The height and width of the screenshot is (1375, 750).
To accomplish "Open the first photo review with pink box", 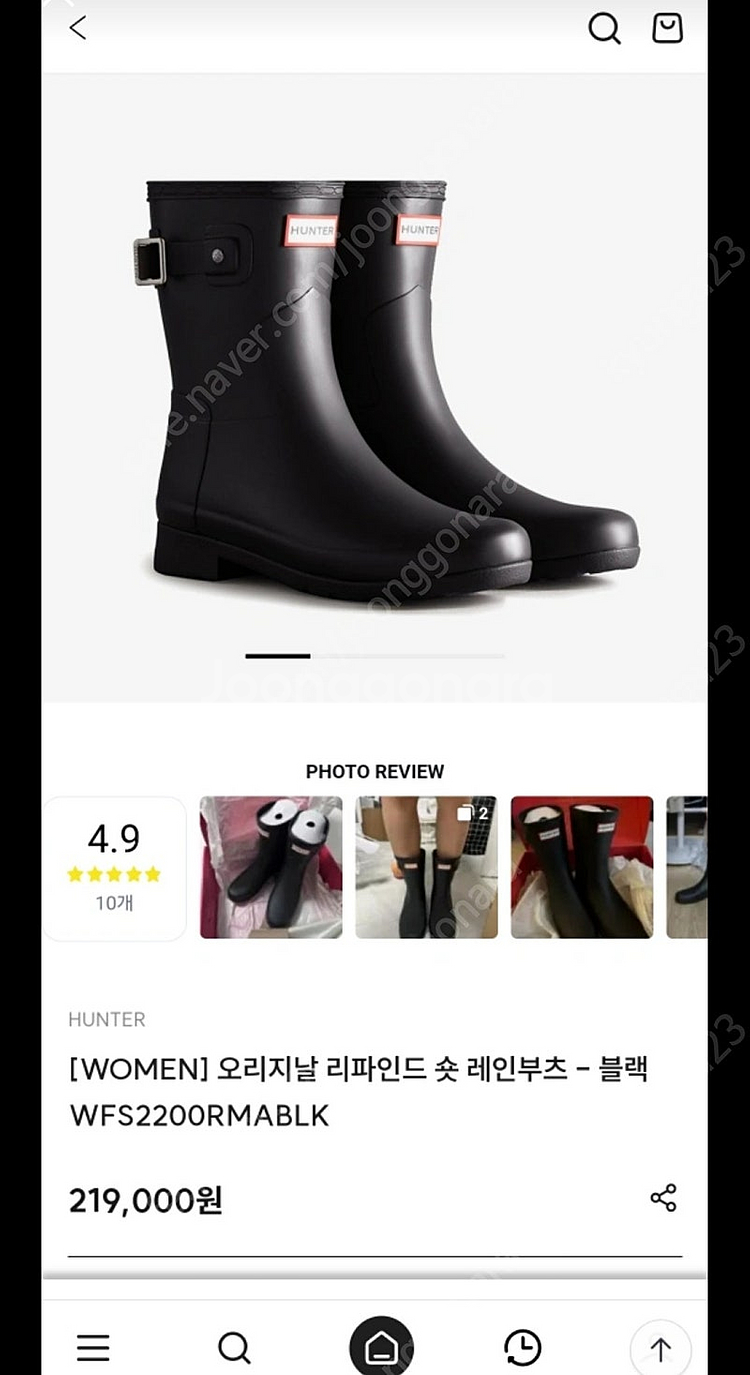I will pyautogui.click(x=271, y=867).
